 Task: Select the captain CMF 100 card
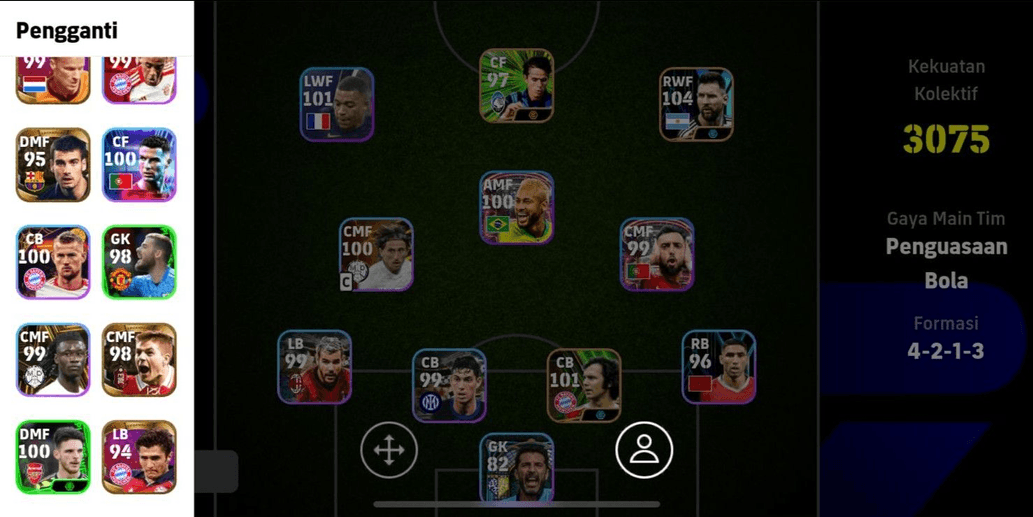(x=376, y=255)
